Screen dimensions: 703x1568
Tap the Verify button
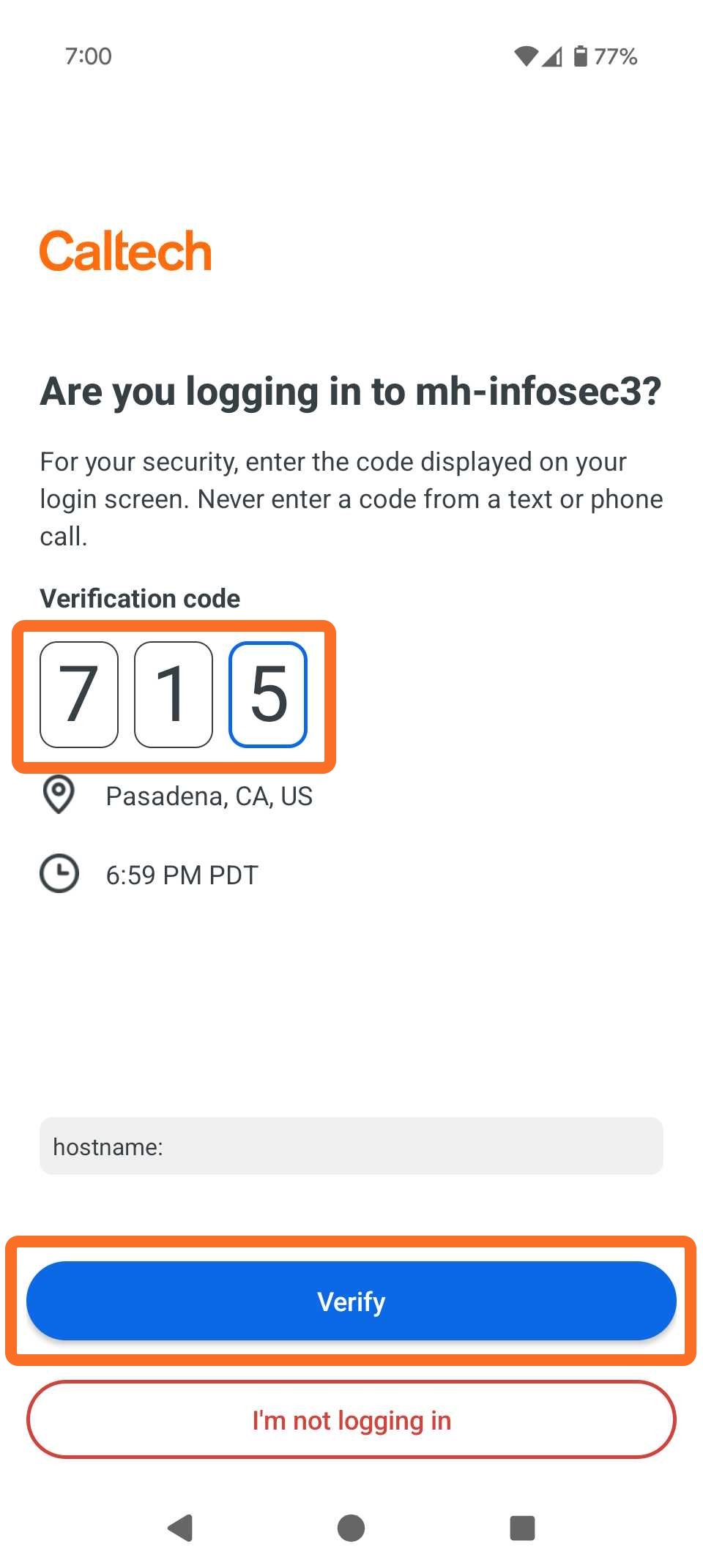pos(351,1301)
